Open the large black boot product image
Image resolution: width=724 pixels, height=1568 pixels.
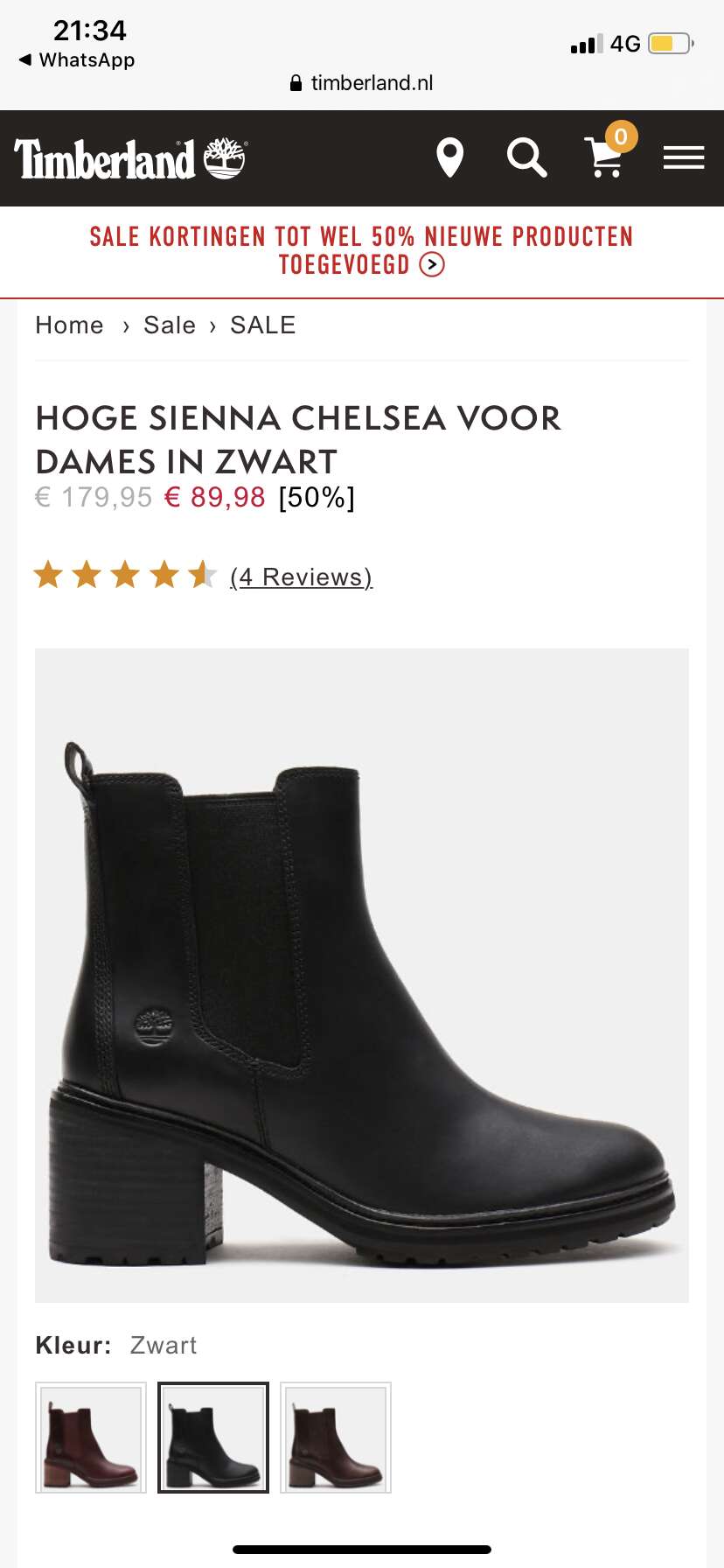362,975
